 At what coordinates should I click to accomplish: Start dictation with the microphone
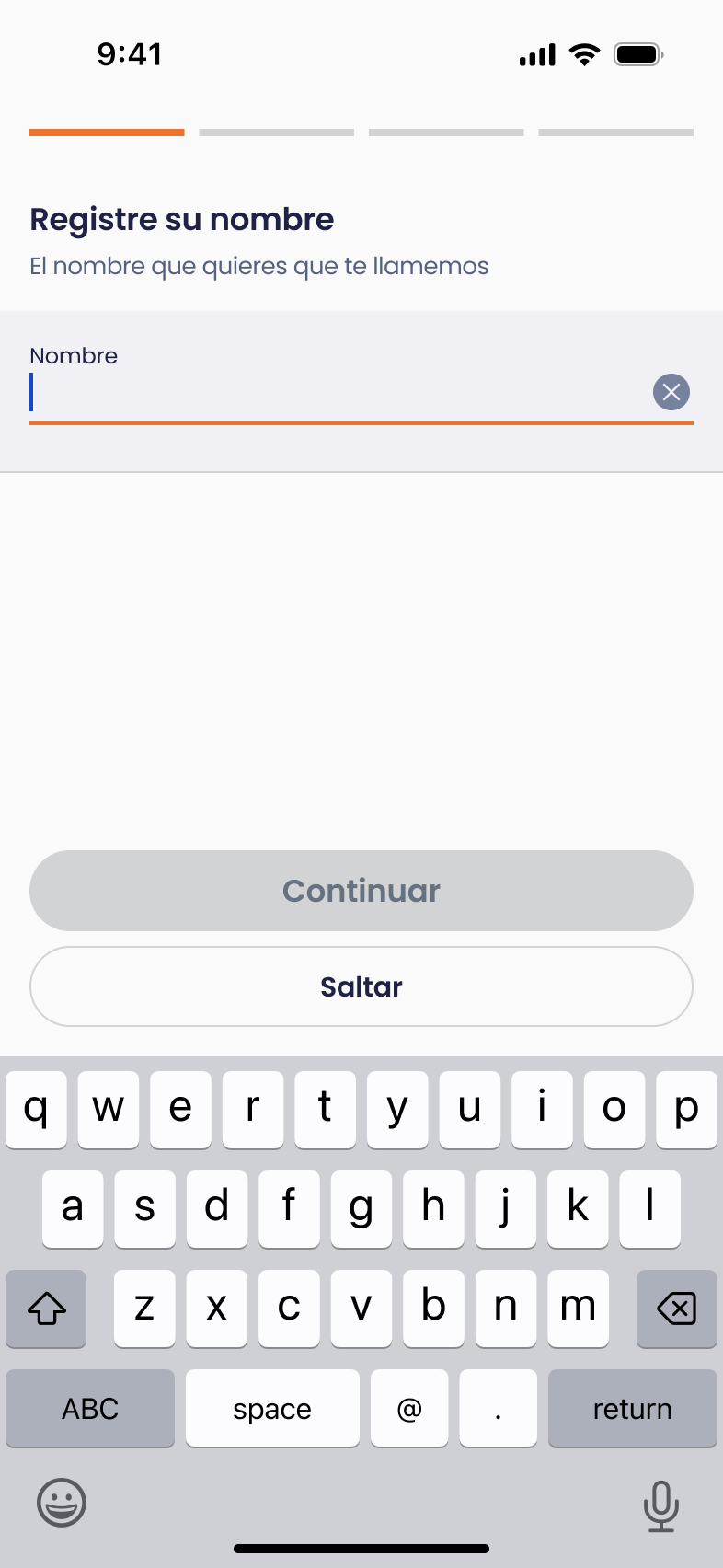660,1505
